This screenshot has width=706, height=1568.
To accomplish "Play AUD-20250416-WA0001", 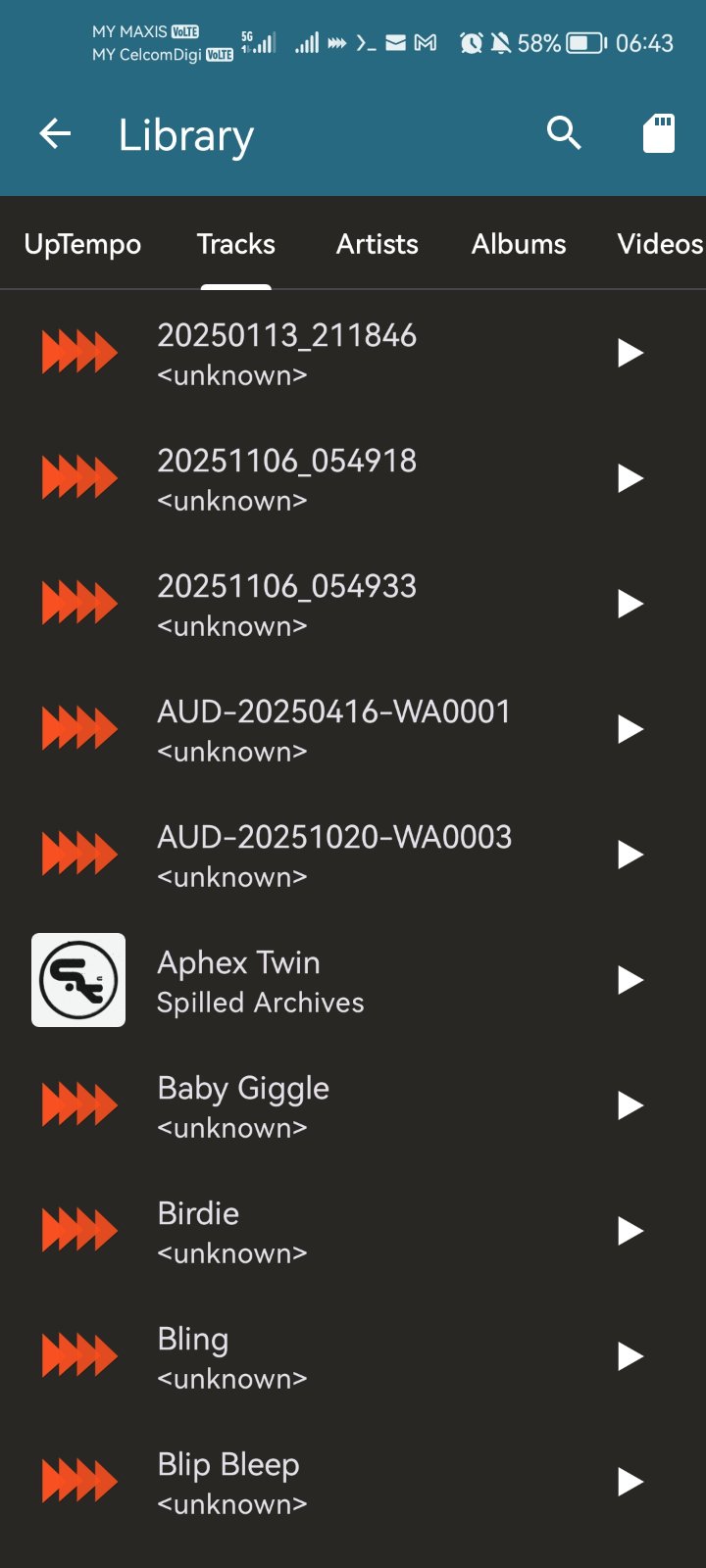I will (x=630, y=729).
